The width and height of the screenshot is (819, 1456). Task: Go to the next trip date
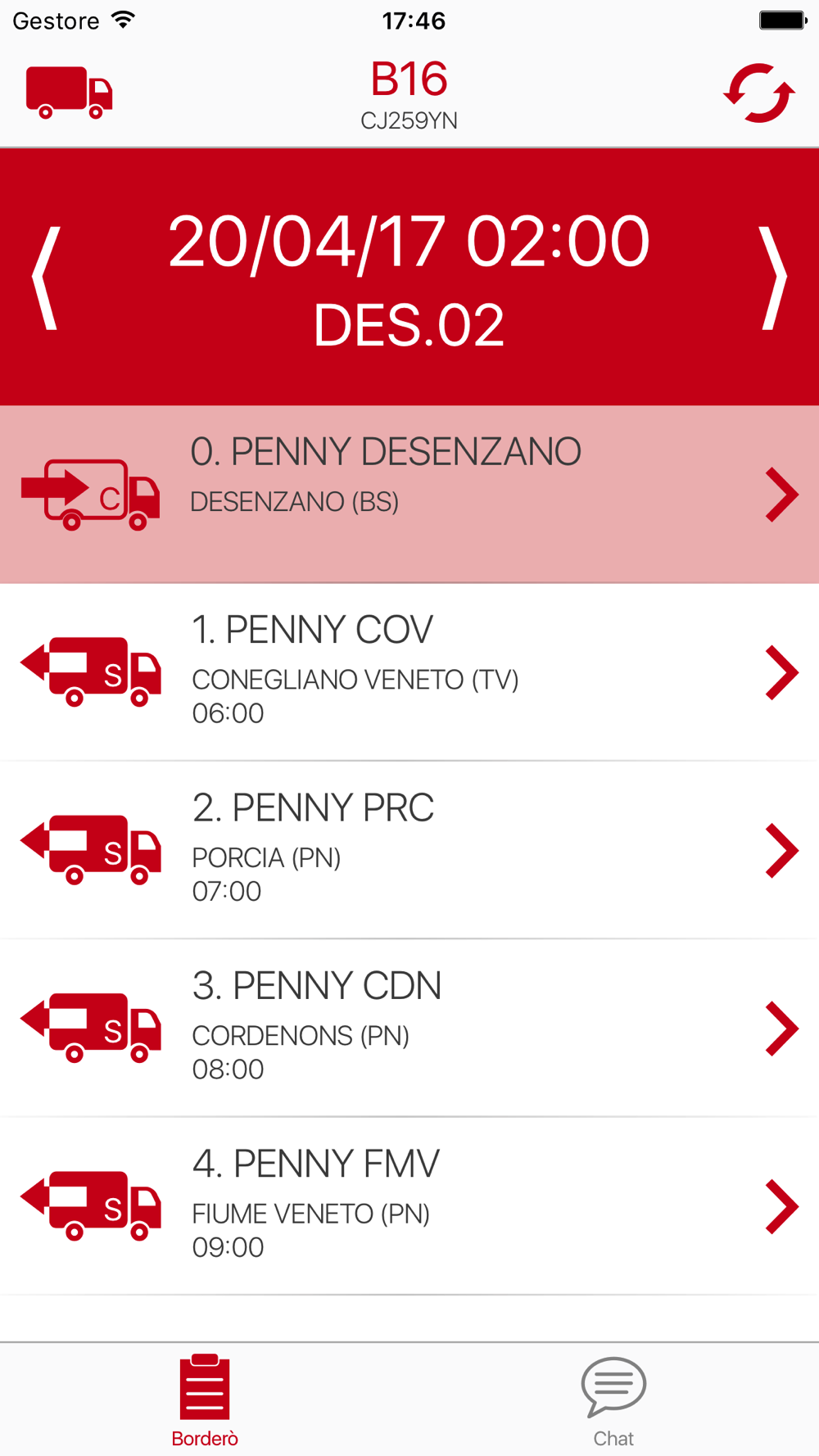click(x=772, y=278)
